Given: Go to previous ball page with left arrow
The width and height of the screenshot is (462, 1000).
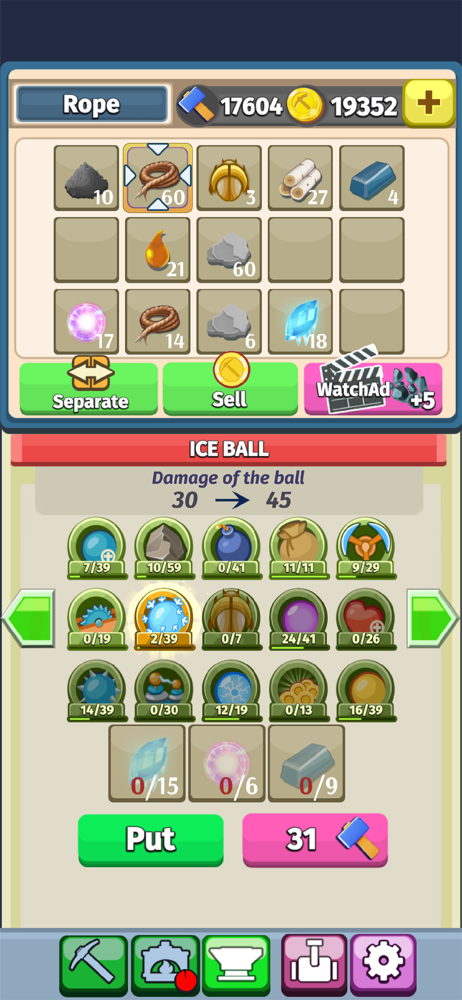Looking at the screenshot, I should [28, 618].
